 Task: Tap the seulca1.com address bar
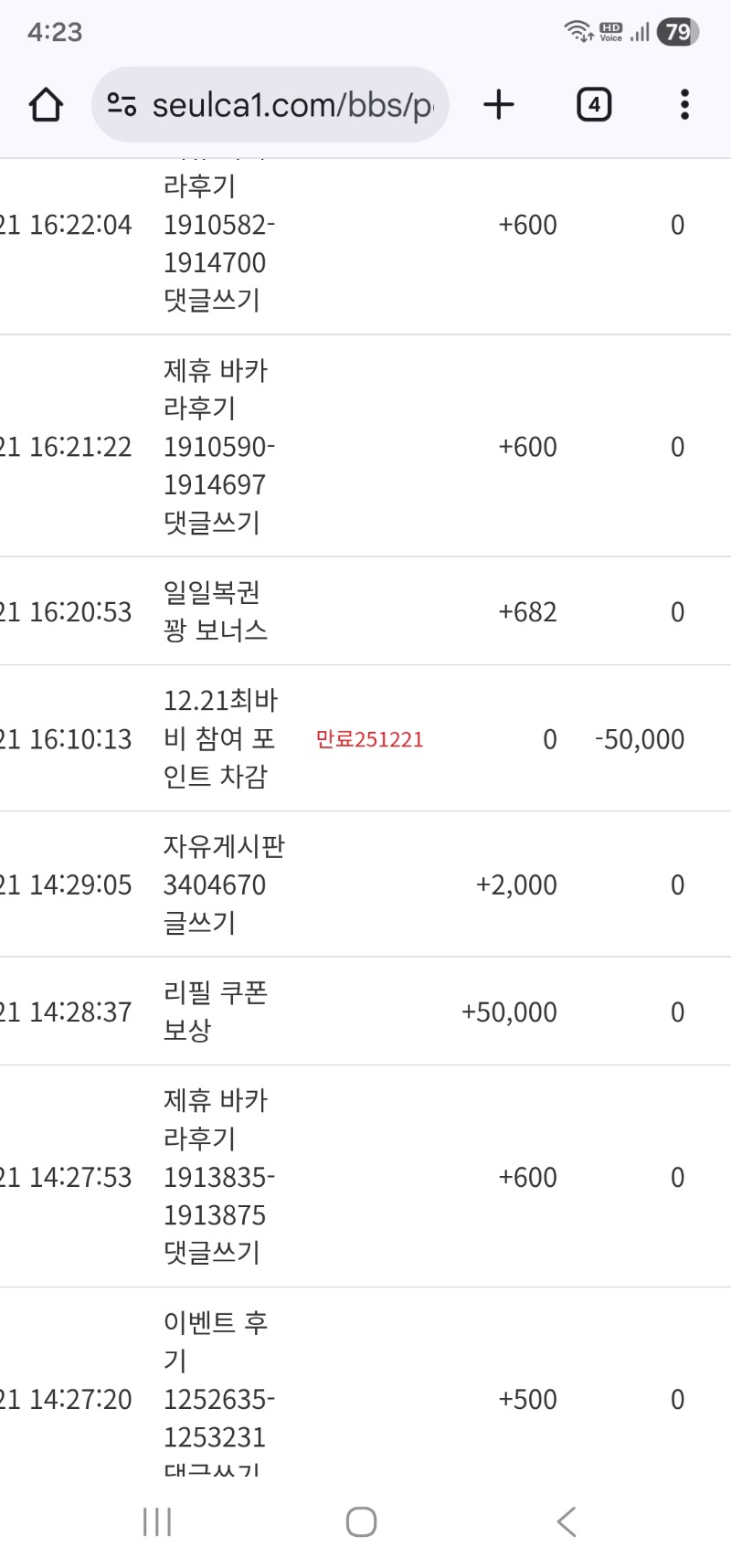[270, 105]
